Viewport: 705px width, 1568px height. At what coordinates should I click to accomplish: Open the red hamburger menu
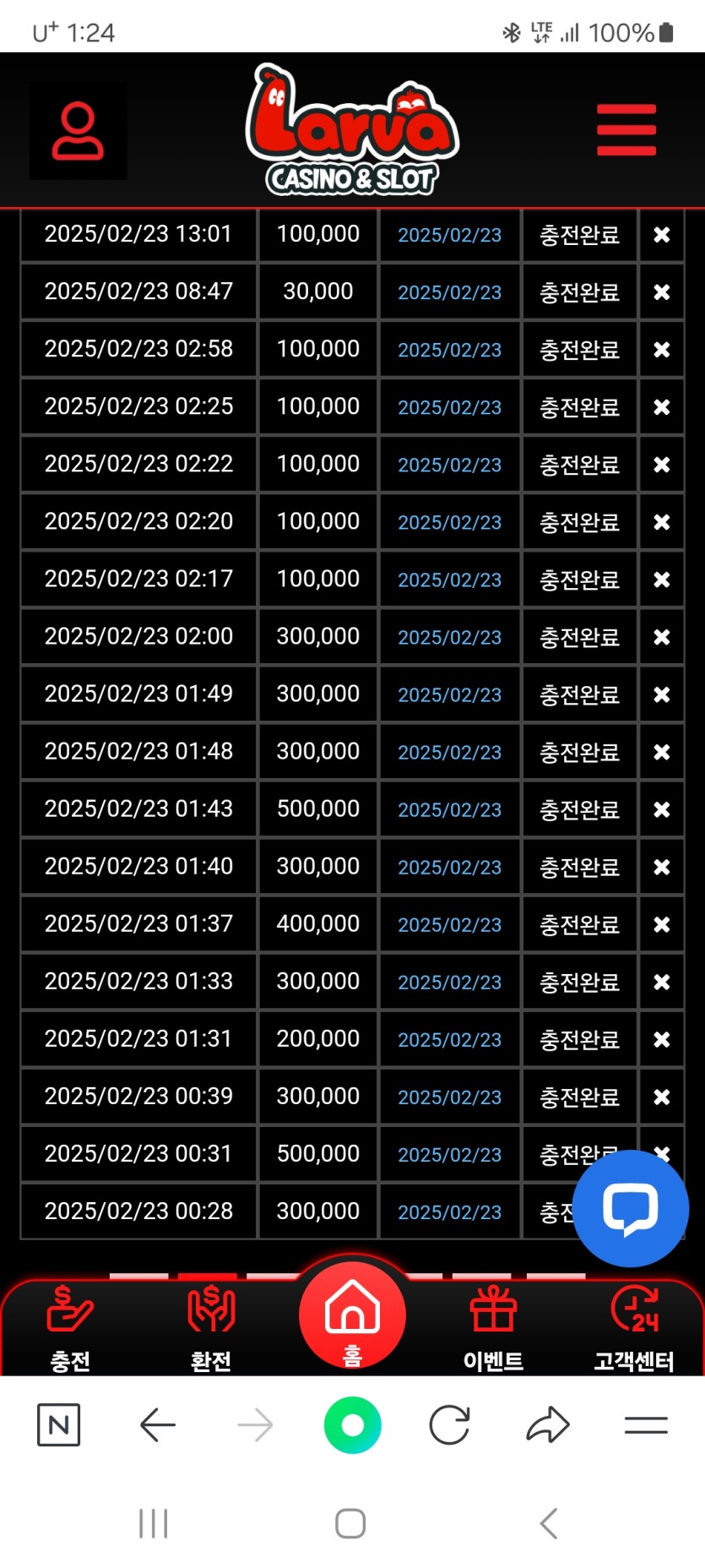coord(626,130)
